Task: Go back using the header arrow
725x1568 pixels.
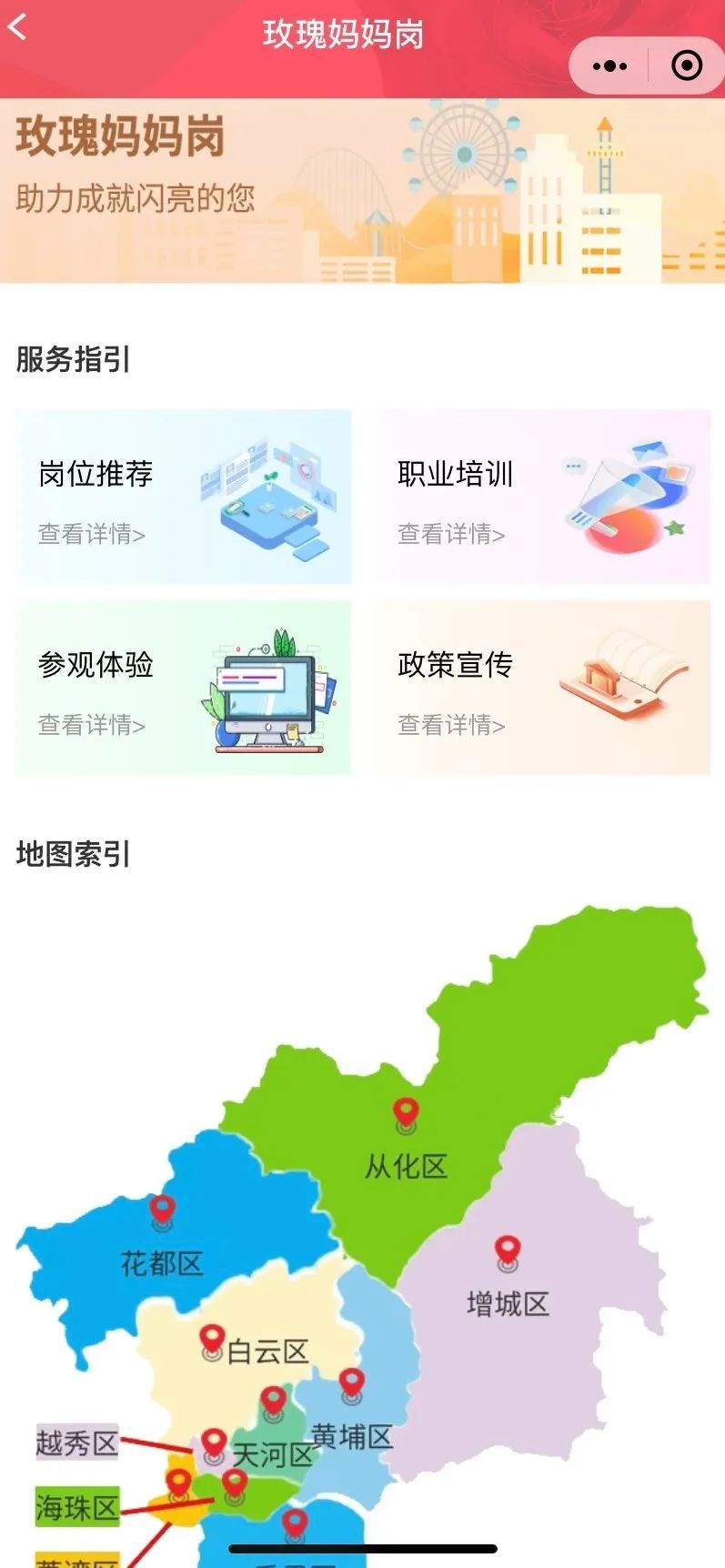Action: point(17,28)
